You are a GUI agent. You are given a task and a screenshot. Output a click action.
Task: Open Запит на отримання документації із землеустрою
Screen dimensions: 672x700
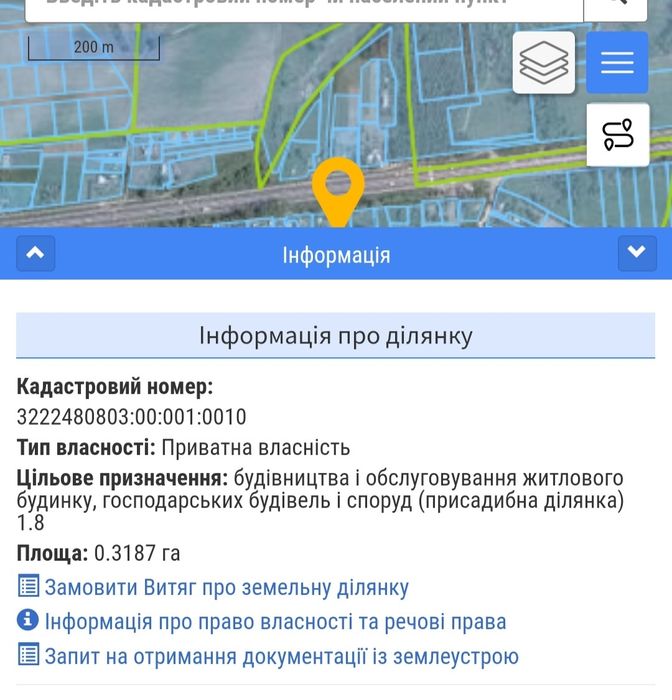(281, 657)
